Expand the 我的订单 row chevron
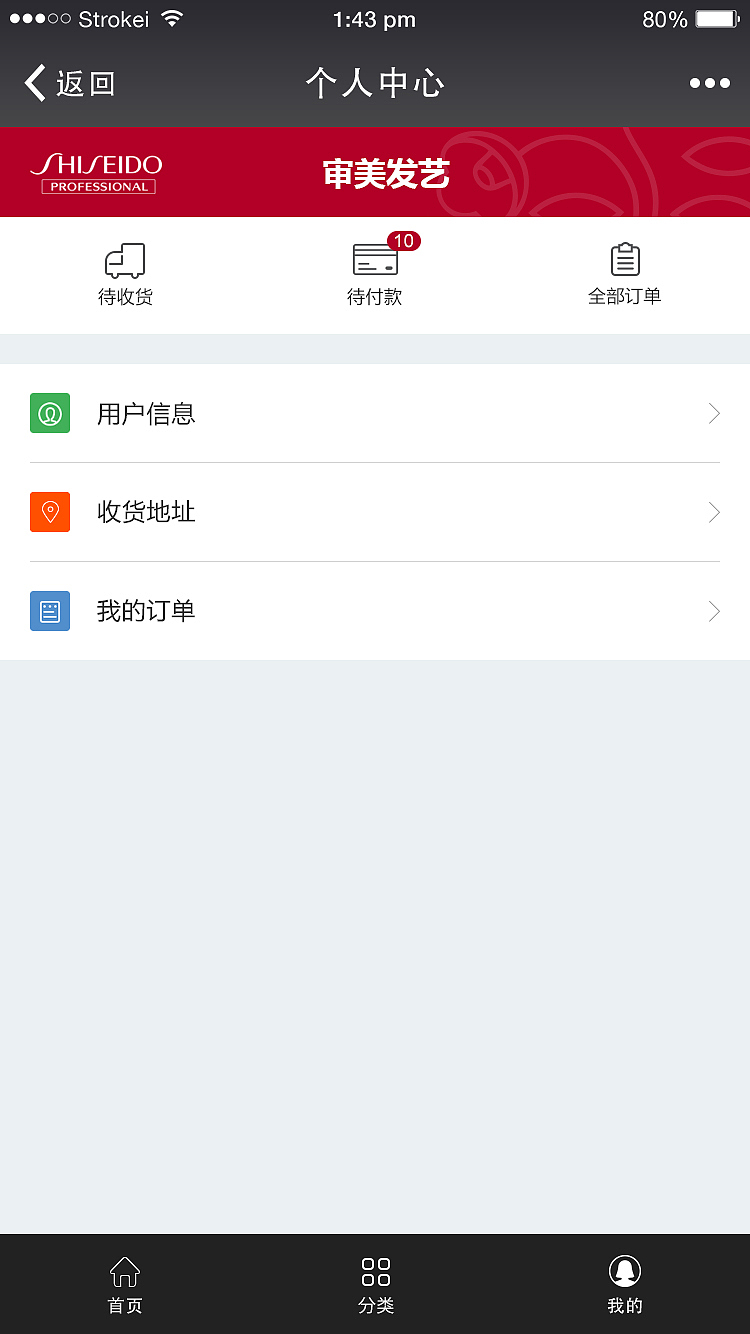The image size is (750, 1334). click(713, 611)
